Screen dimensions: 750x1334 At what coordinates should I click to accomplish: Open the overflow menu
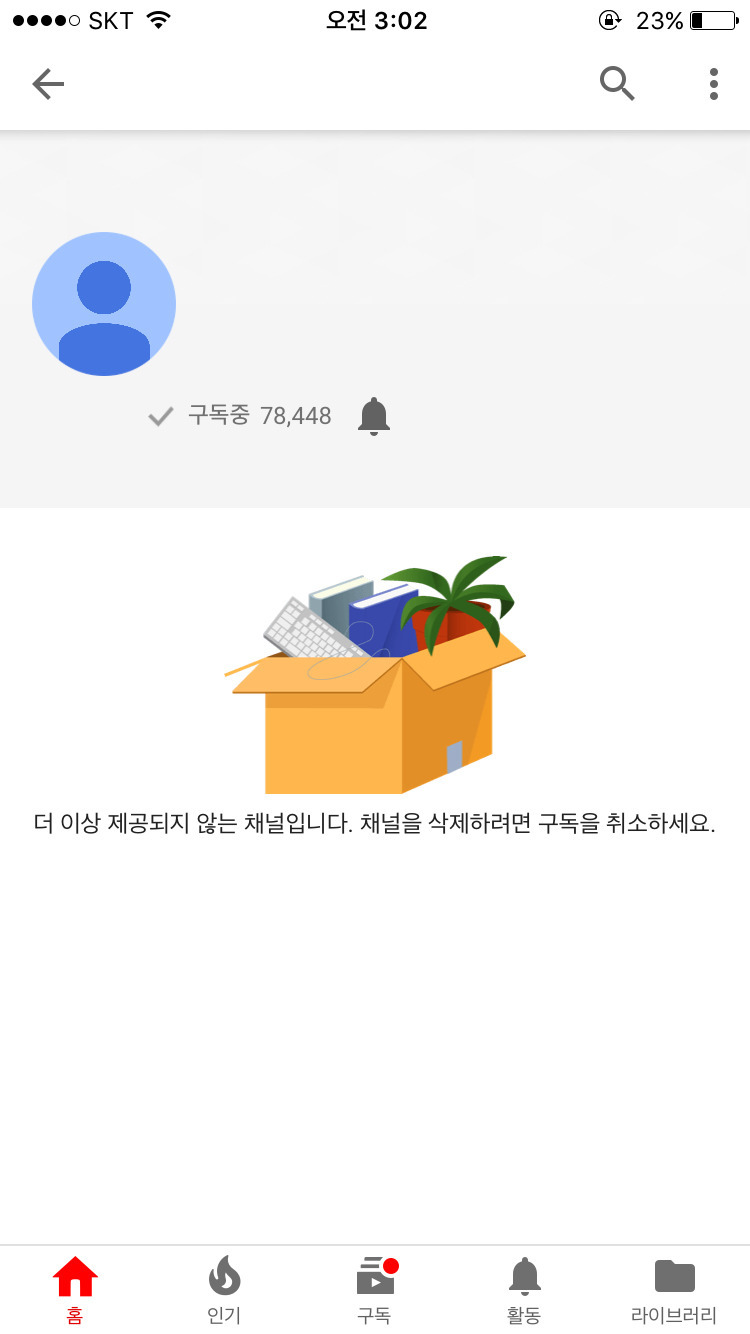pyautogui.click(x=713, y=84)
